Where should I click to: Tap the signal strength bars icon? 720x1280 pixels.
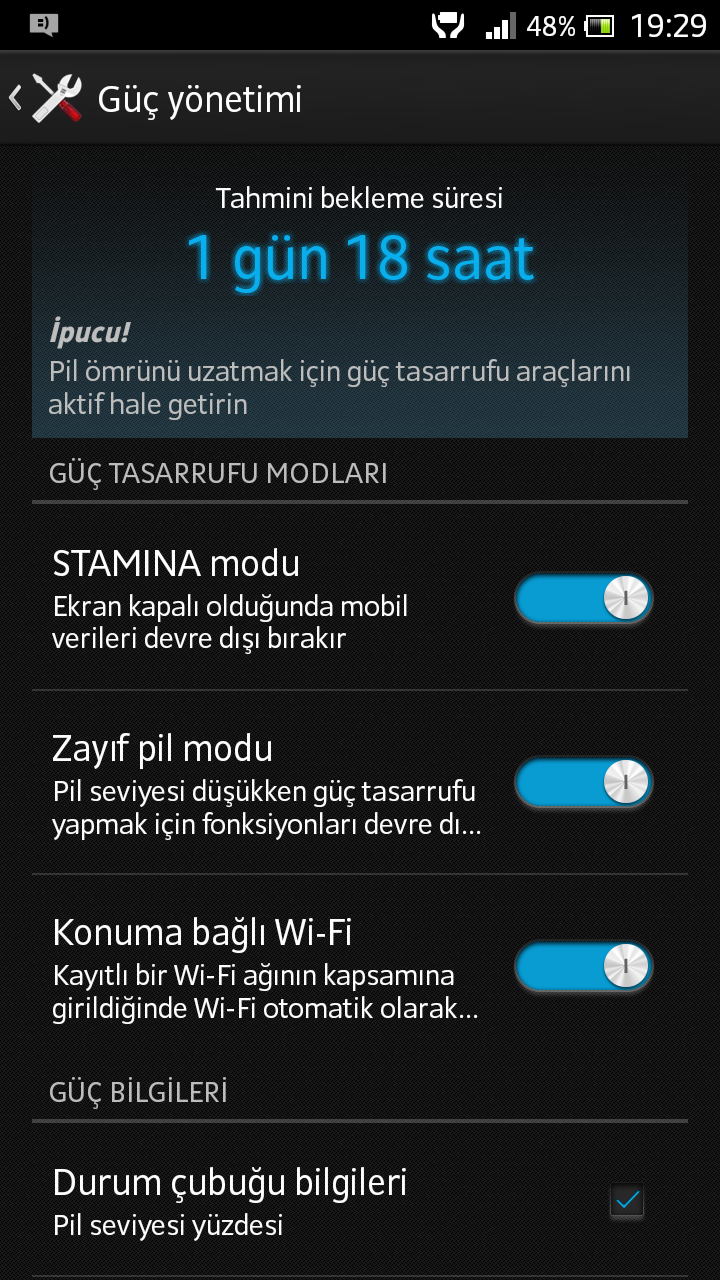[497, 24]
